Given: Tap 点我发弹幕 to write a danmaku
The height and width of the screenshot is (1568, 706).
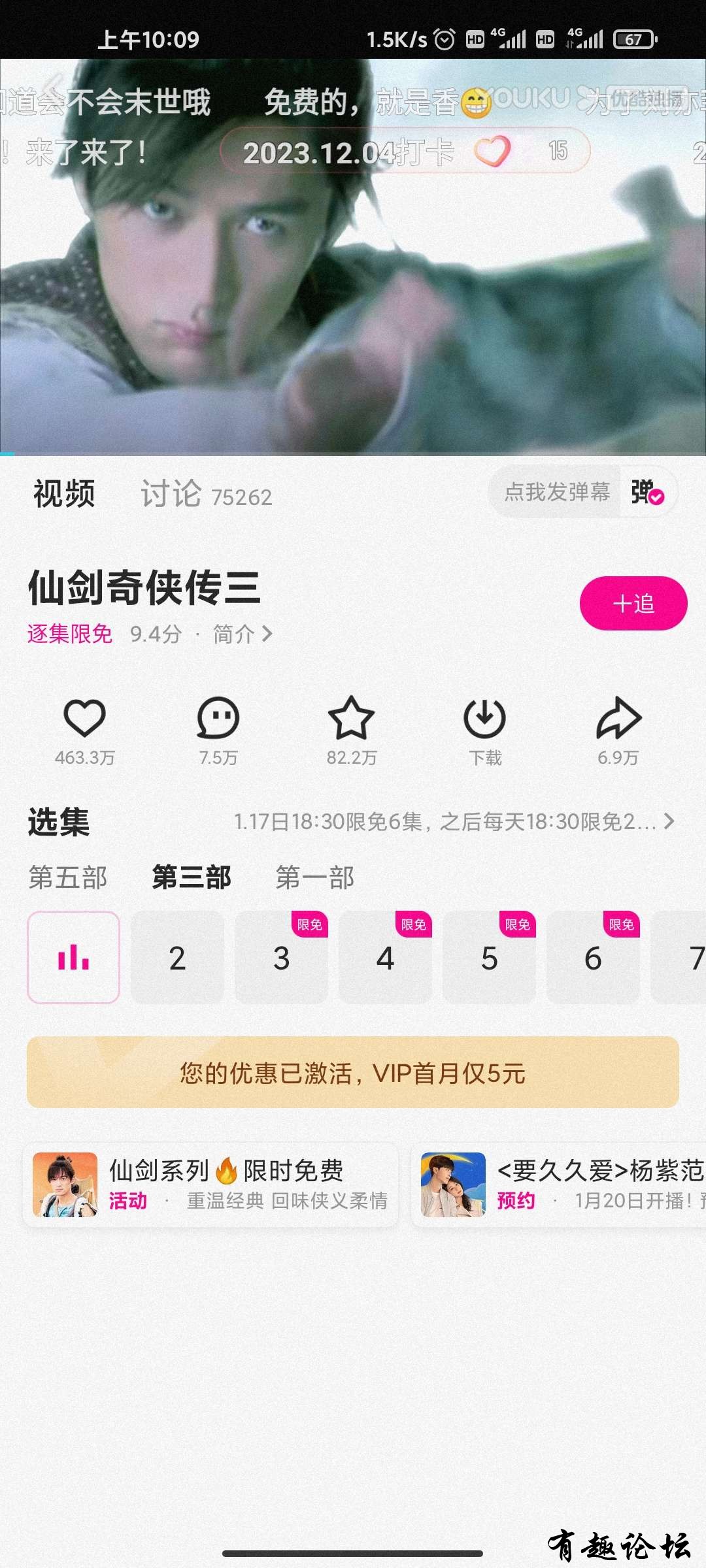Looking at the screenshot, I should click(x=556, y=492).
